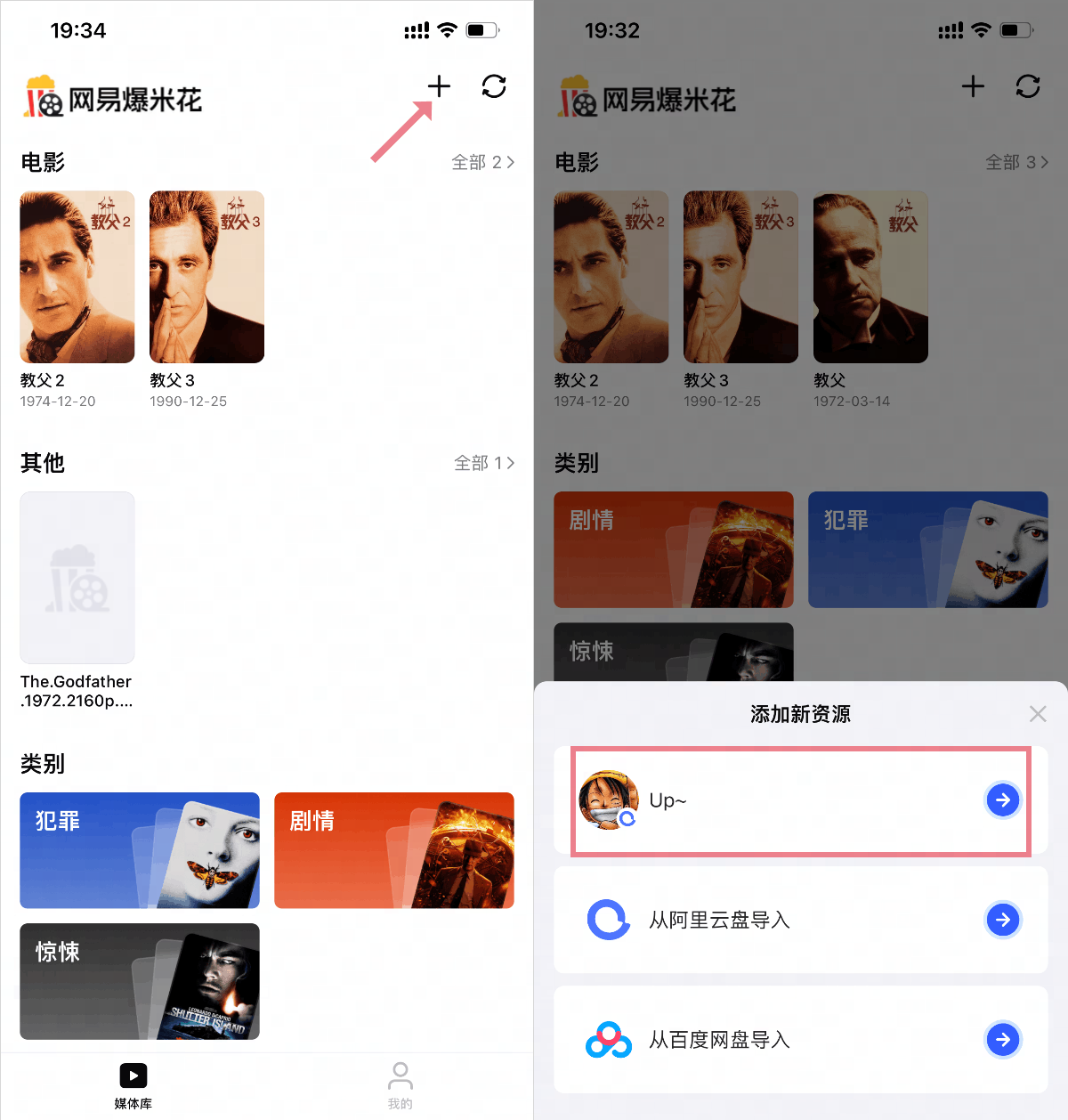Viewport: 1068px width, 1120px height.
Task: Tap the blue arrow for 从阿里云盘导入
Action: (1003, 920)
